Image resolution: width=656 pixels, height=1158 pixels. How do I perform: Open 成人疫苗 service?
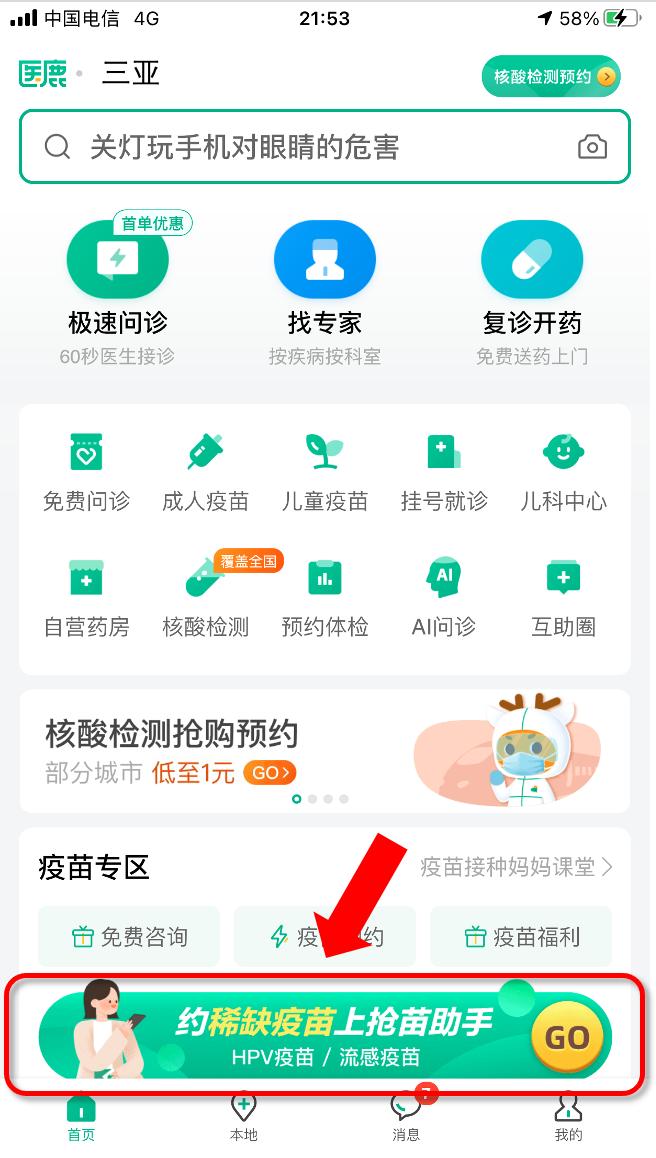(205, 471)
